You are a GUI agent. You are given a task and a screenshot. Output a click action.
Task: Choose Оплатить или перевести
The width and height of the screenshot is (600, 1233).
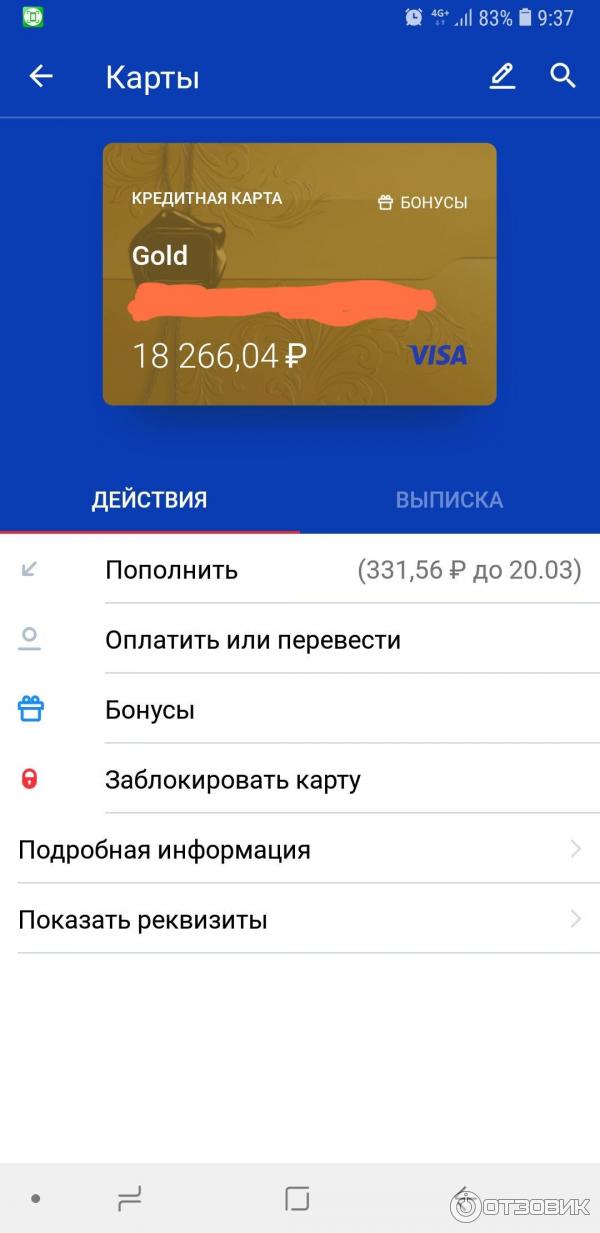pos(300,640)
